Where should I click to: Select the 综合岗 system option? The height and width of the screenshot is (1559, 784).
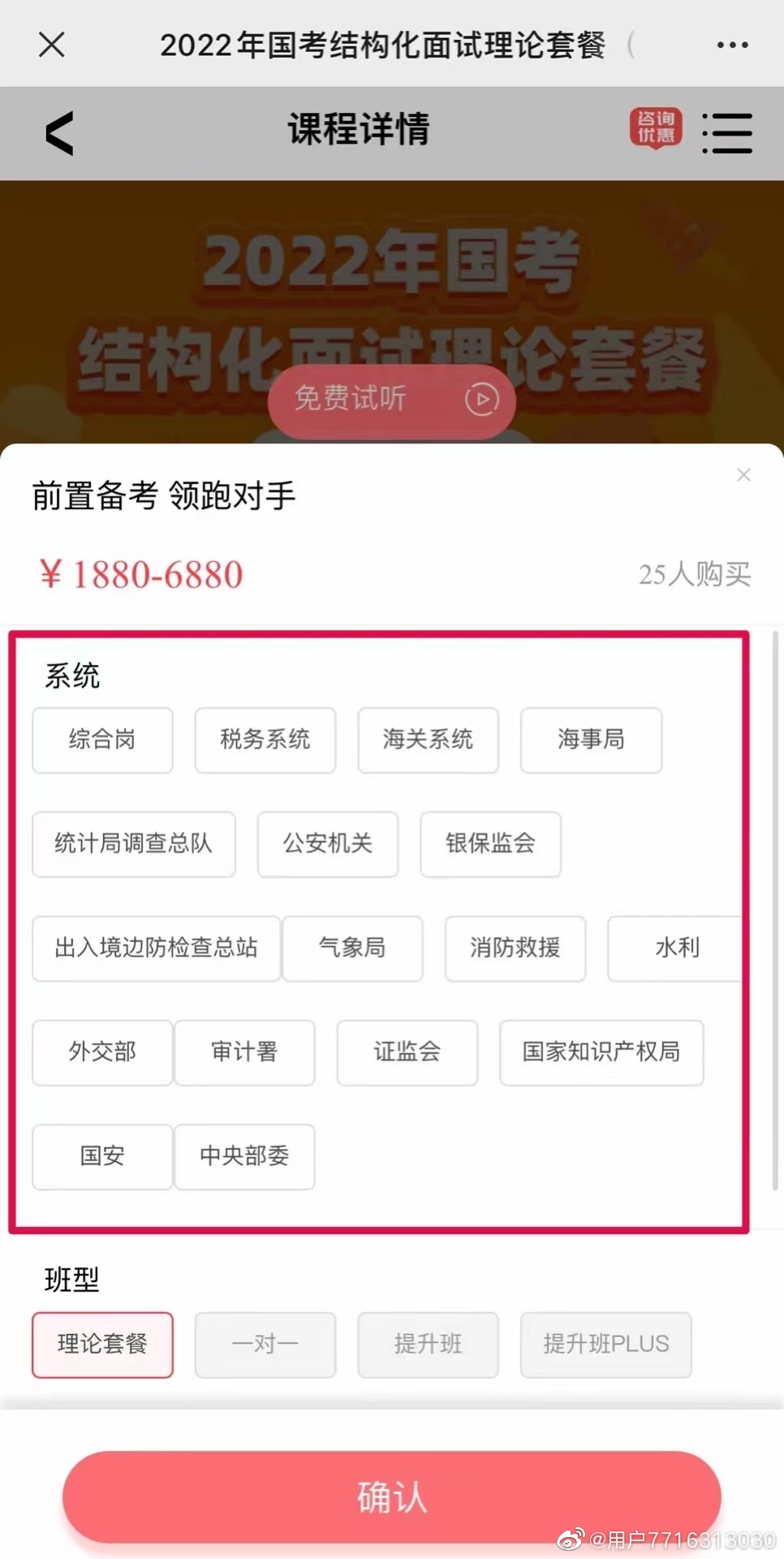[102, 740]
